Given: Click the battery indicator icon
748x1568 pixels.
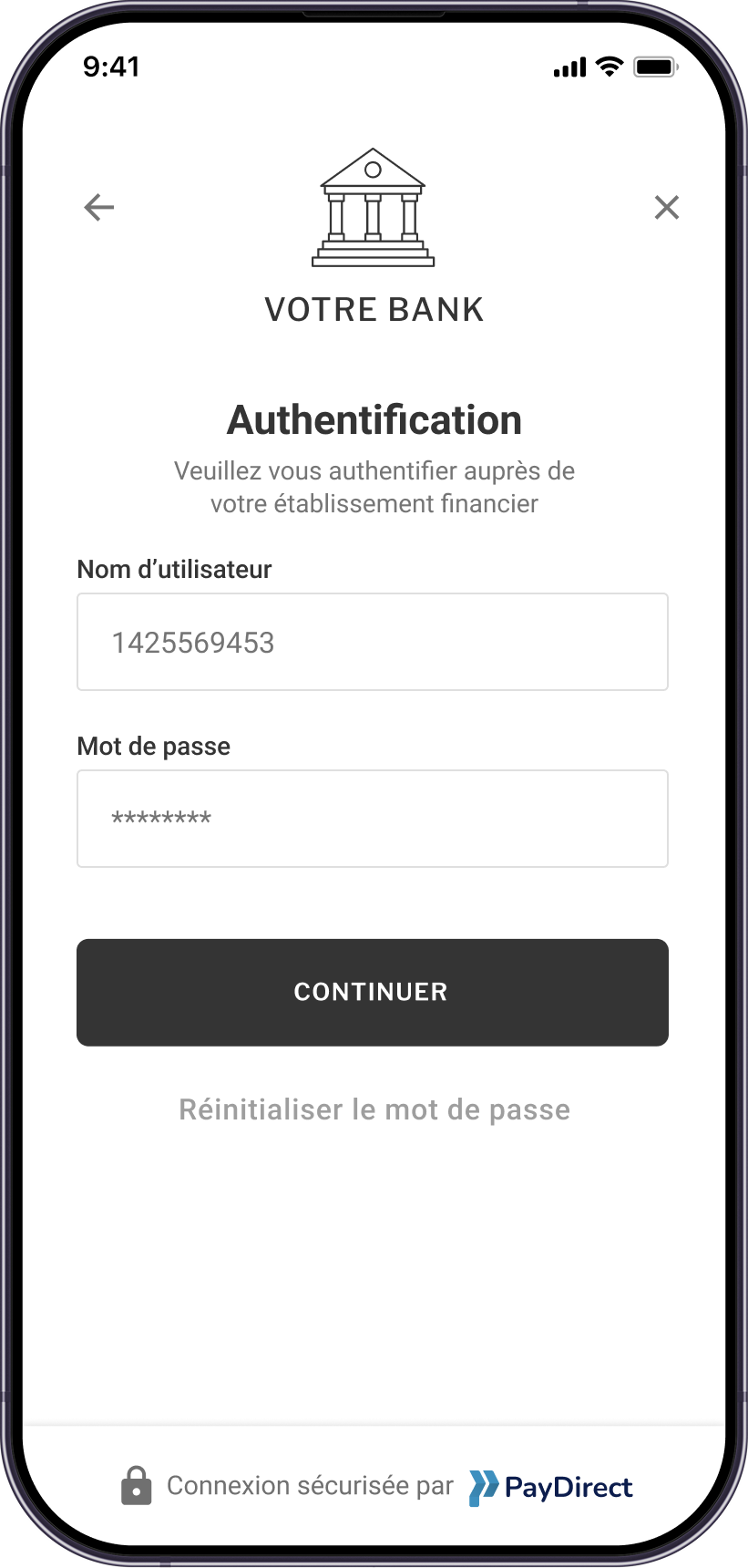Looking at the screenshot, I should (652, 66).
